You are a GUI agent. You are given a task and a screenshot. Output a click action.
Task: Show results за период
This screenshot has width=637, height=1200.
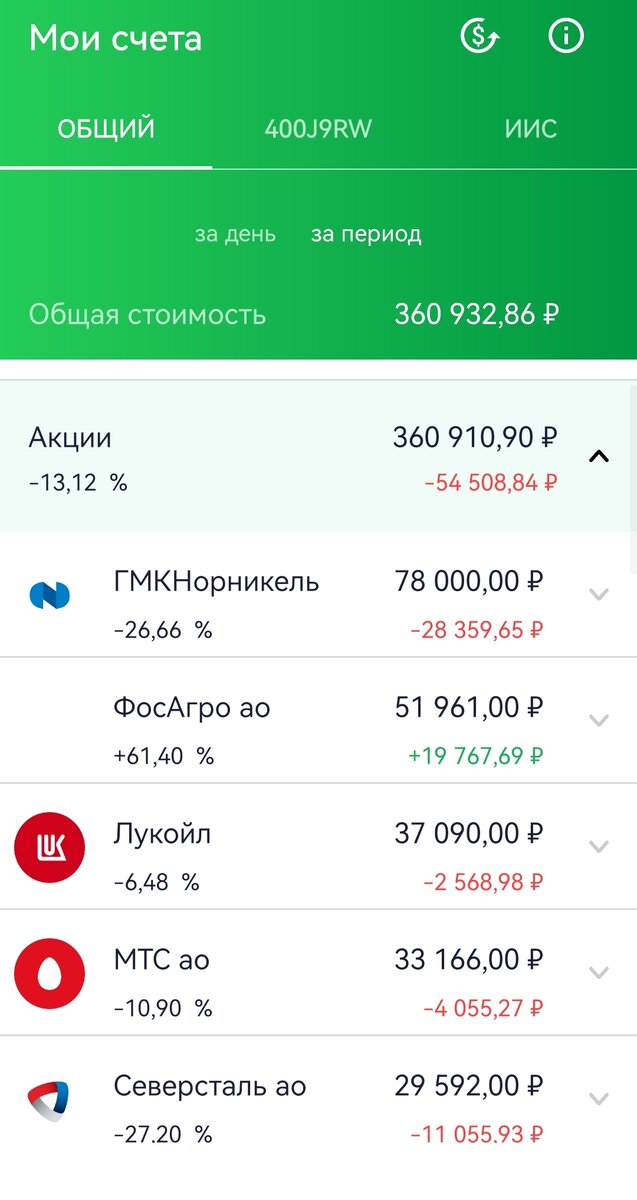point(366,235)
